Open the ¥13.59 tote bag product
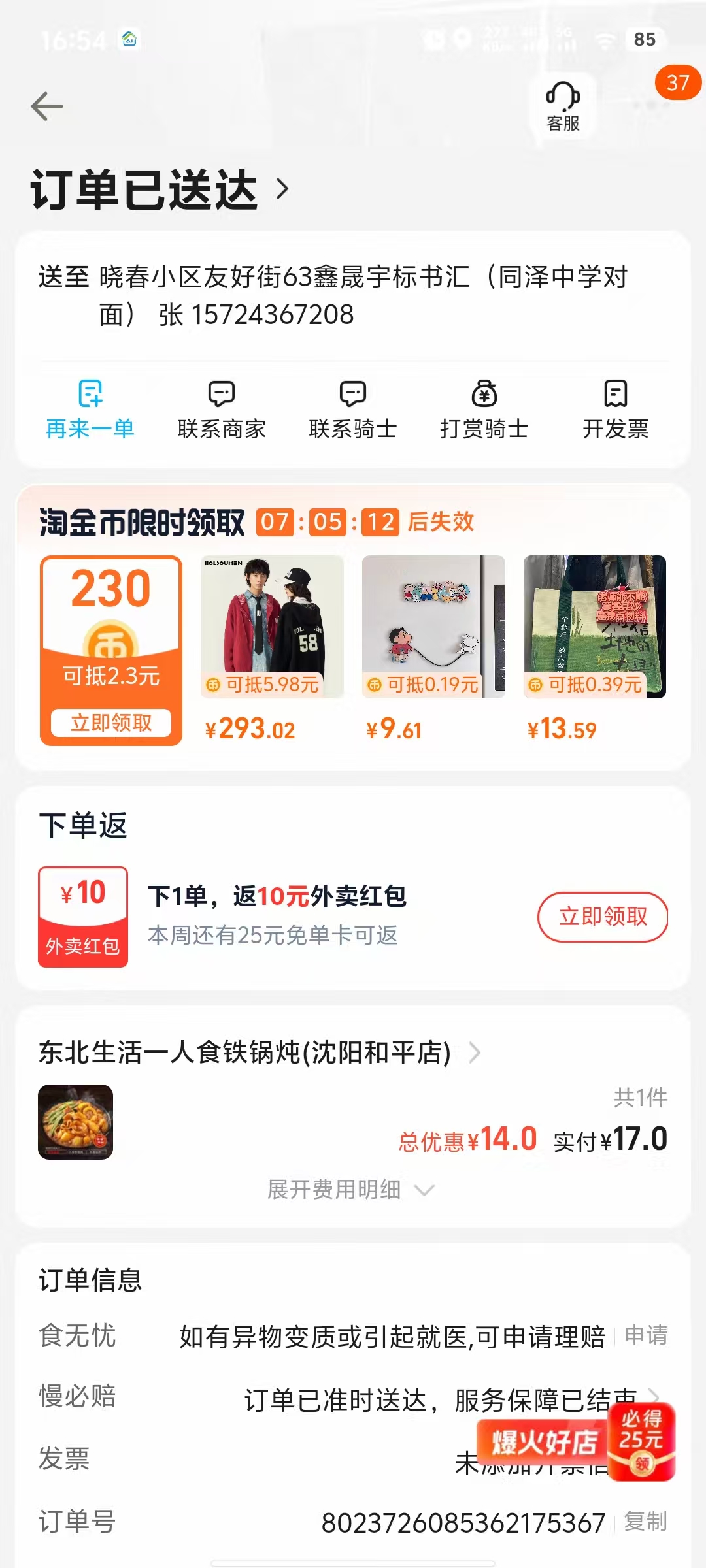The image size is (706, 1568). (595, 647)
